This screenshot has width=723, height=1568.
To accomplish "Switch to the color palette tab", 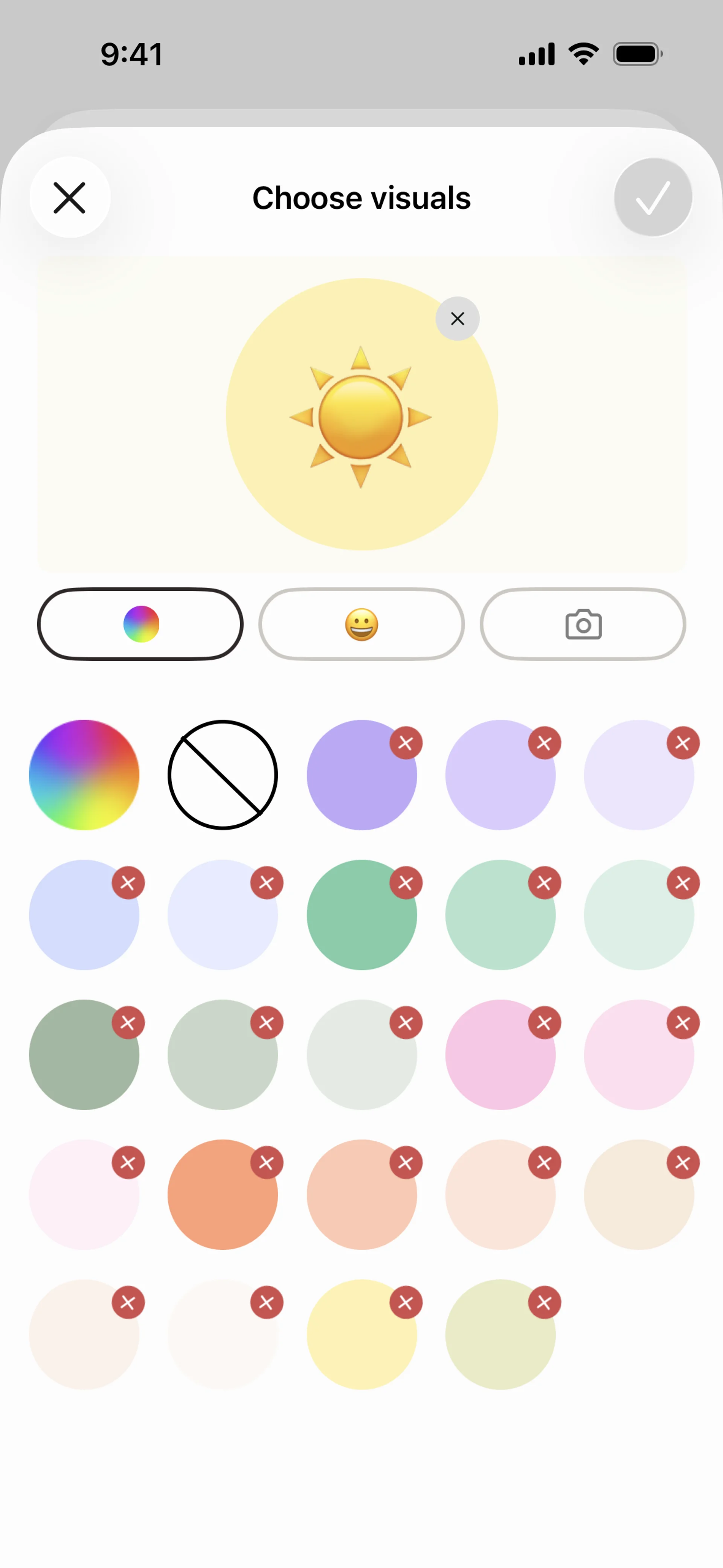I will (x=140, y=624).
